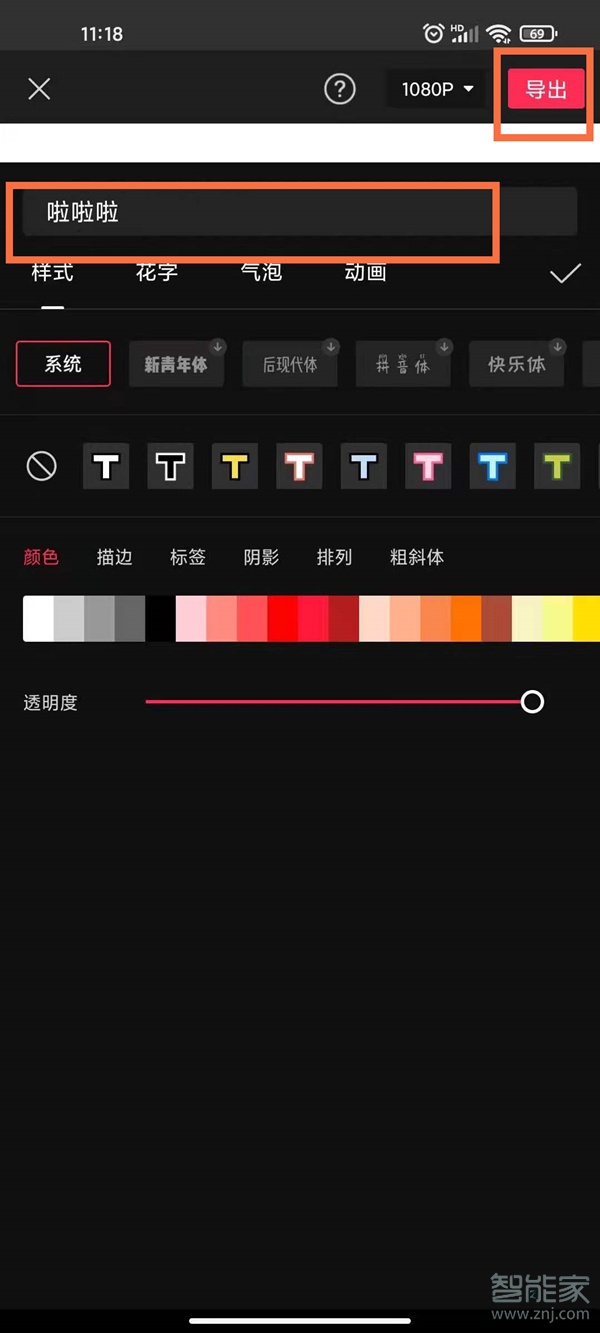Screen dimensions: 600x1333
Task: Open the help question mark
Action: pyautogui.click(x=340, y=90)
